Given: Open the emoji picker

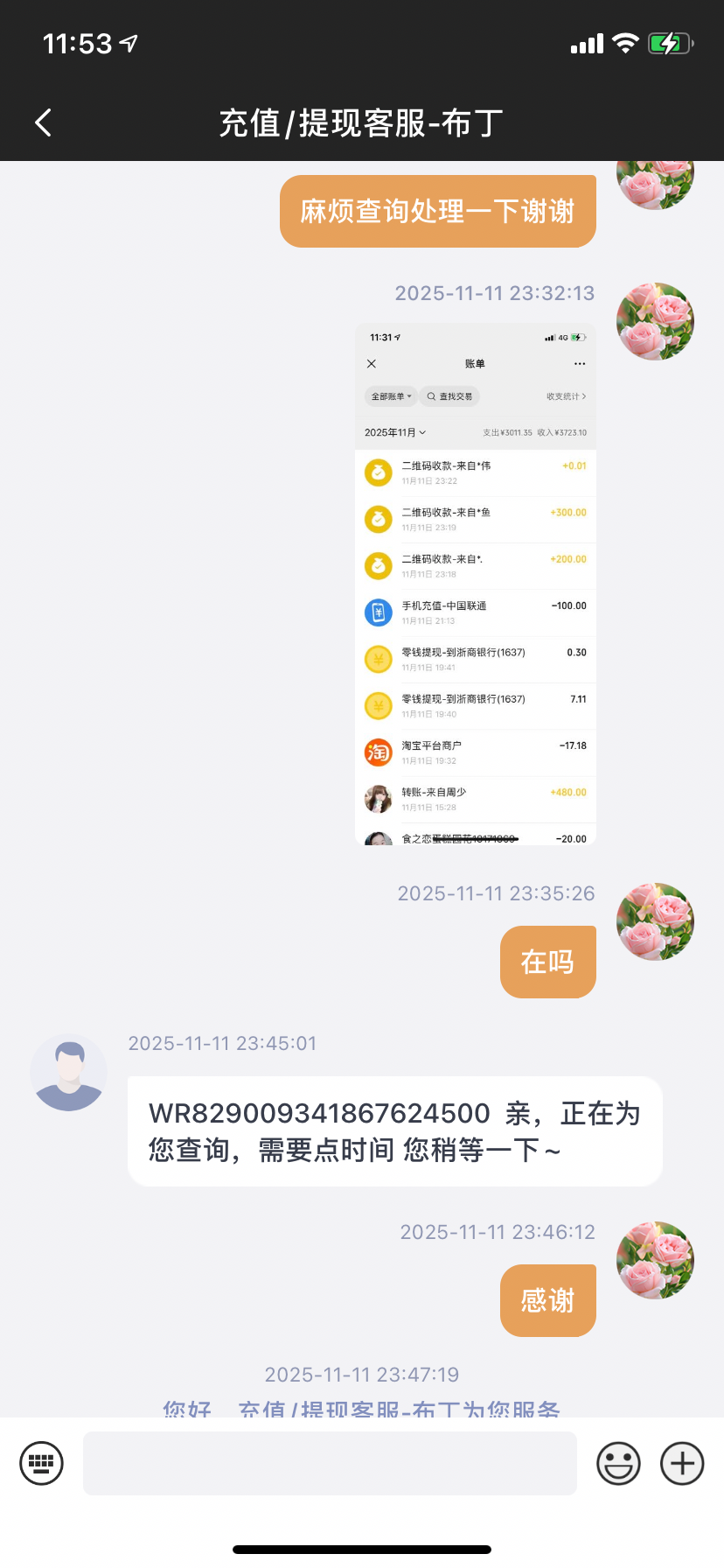Looking at the screenshot, I should point(618,1463).
